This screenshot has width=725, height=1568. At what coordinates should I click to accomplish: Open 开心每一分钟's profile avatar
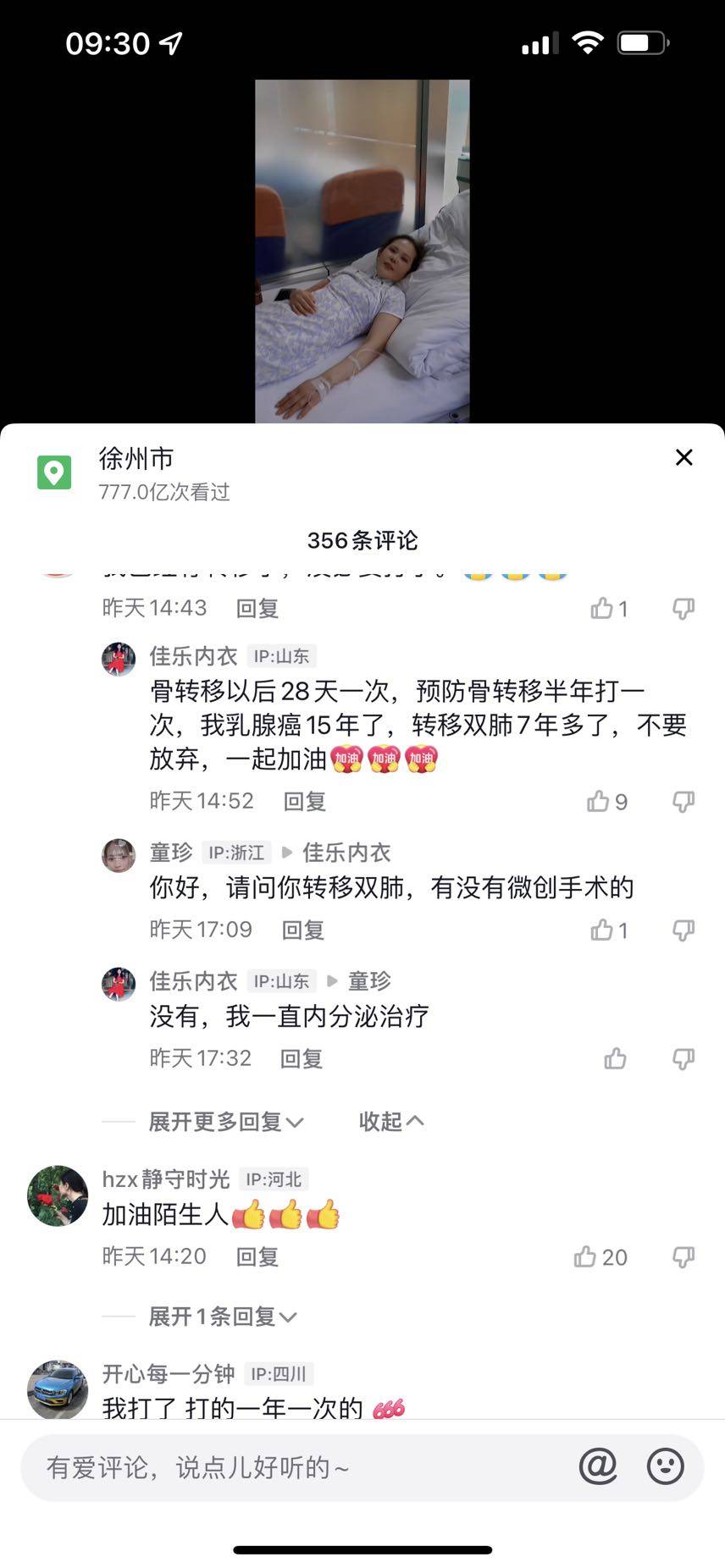pos(58,1389)
